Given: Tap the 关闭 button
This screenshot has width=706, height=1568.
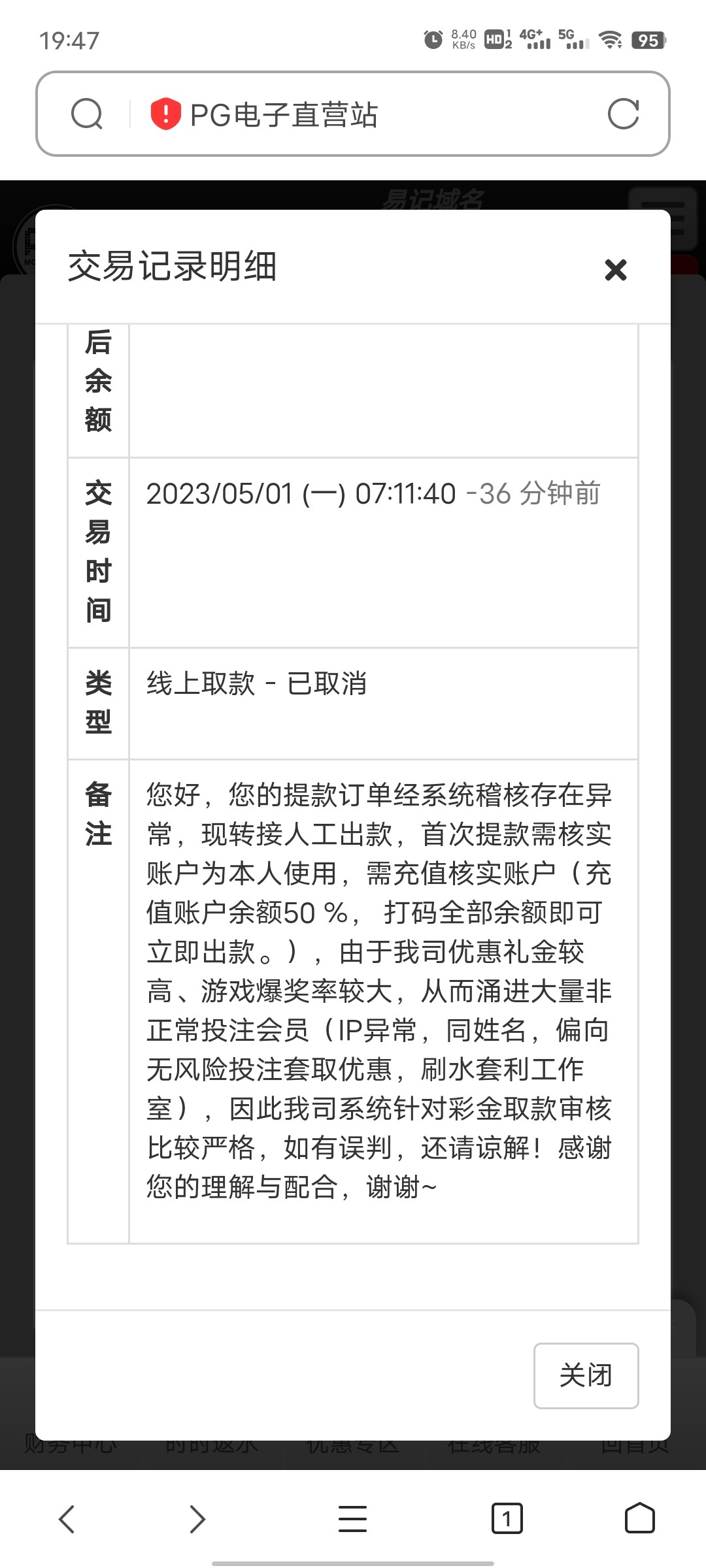Looking at the screenshot, I should [586, 1375].
